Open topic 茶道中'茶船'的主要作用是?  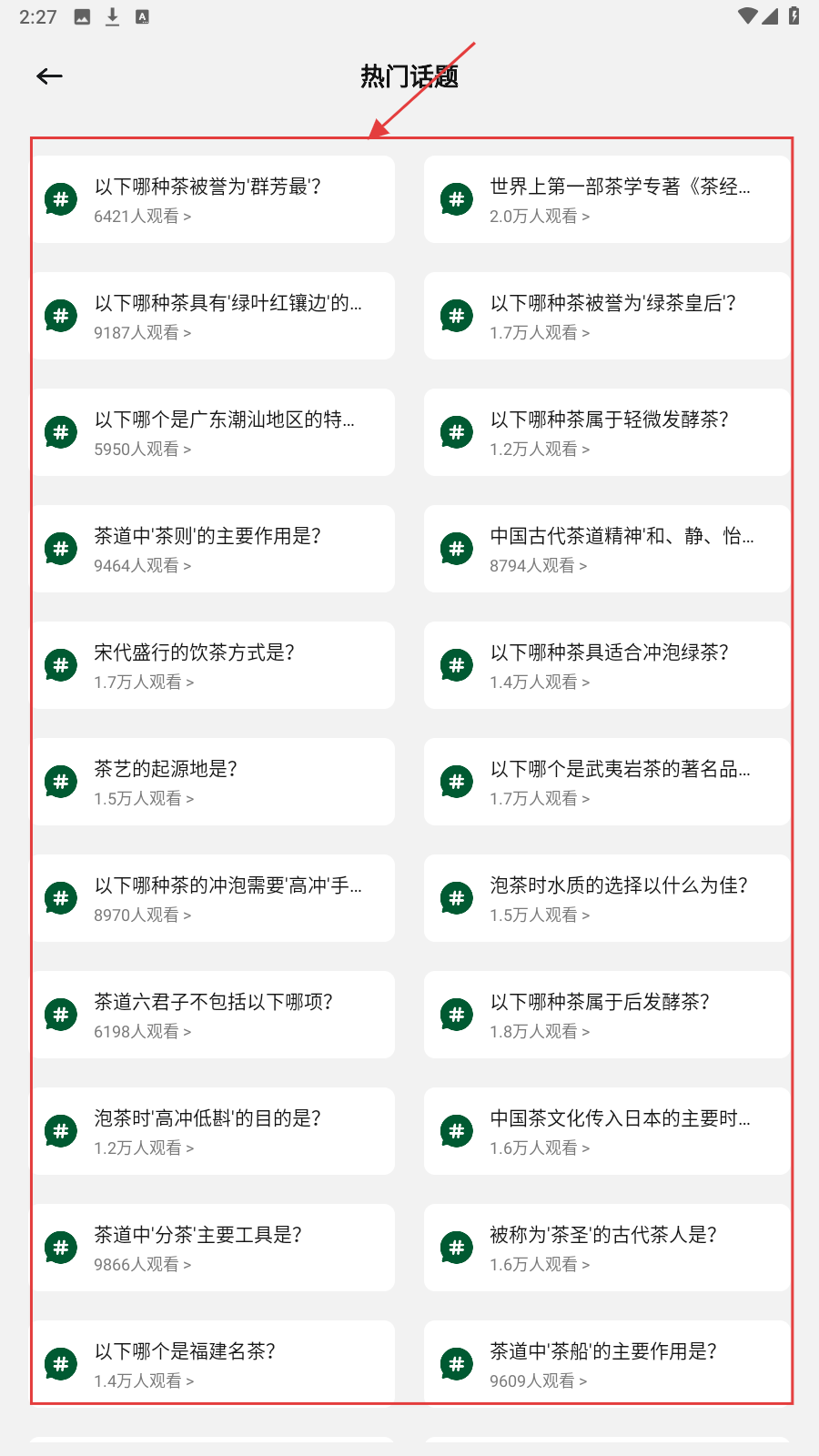coord(607,1364)
